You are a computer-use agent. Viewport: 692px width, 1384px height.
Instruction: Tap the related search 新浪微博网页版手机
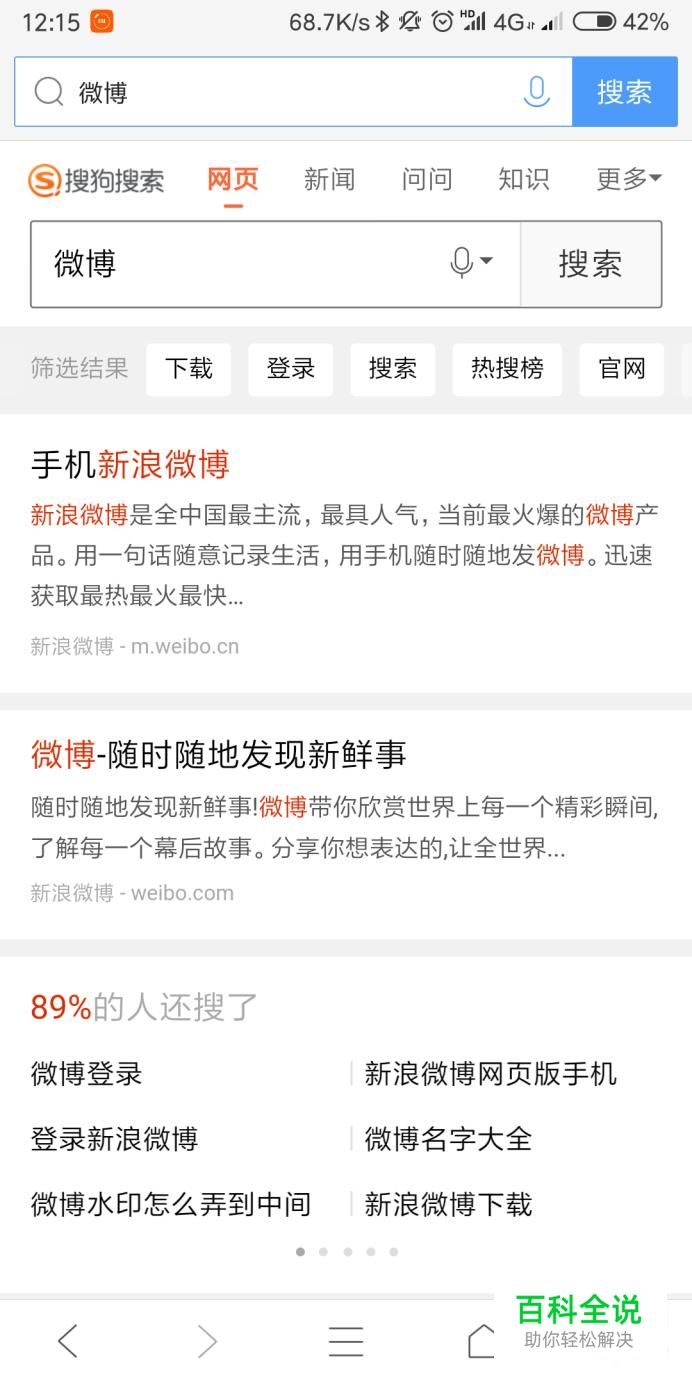click(491, 1075)
